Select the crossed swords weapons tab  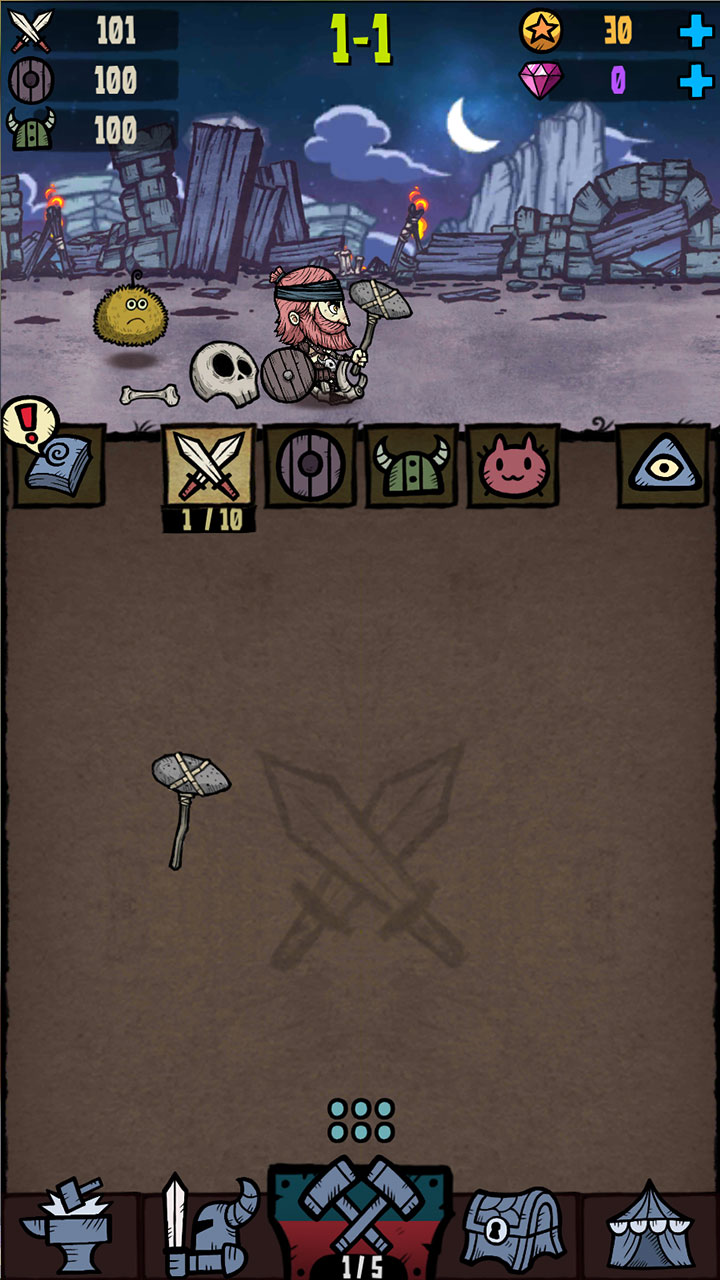tap(209, 467)
